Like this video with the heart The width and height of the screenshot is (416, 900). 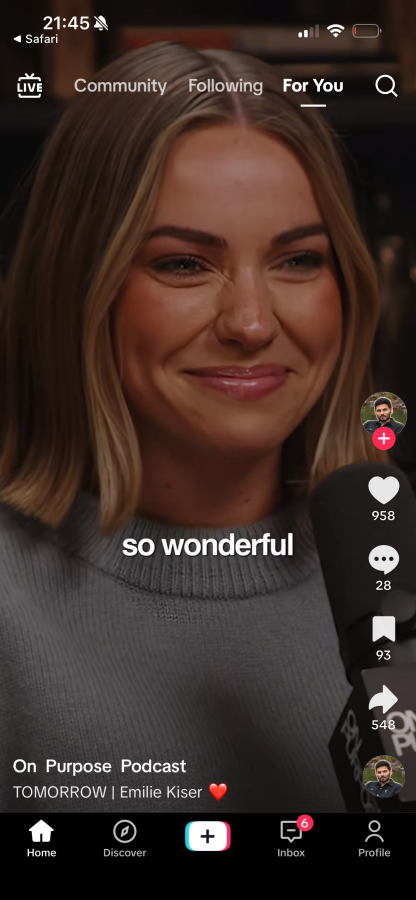point(383,491)
